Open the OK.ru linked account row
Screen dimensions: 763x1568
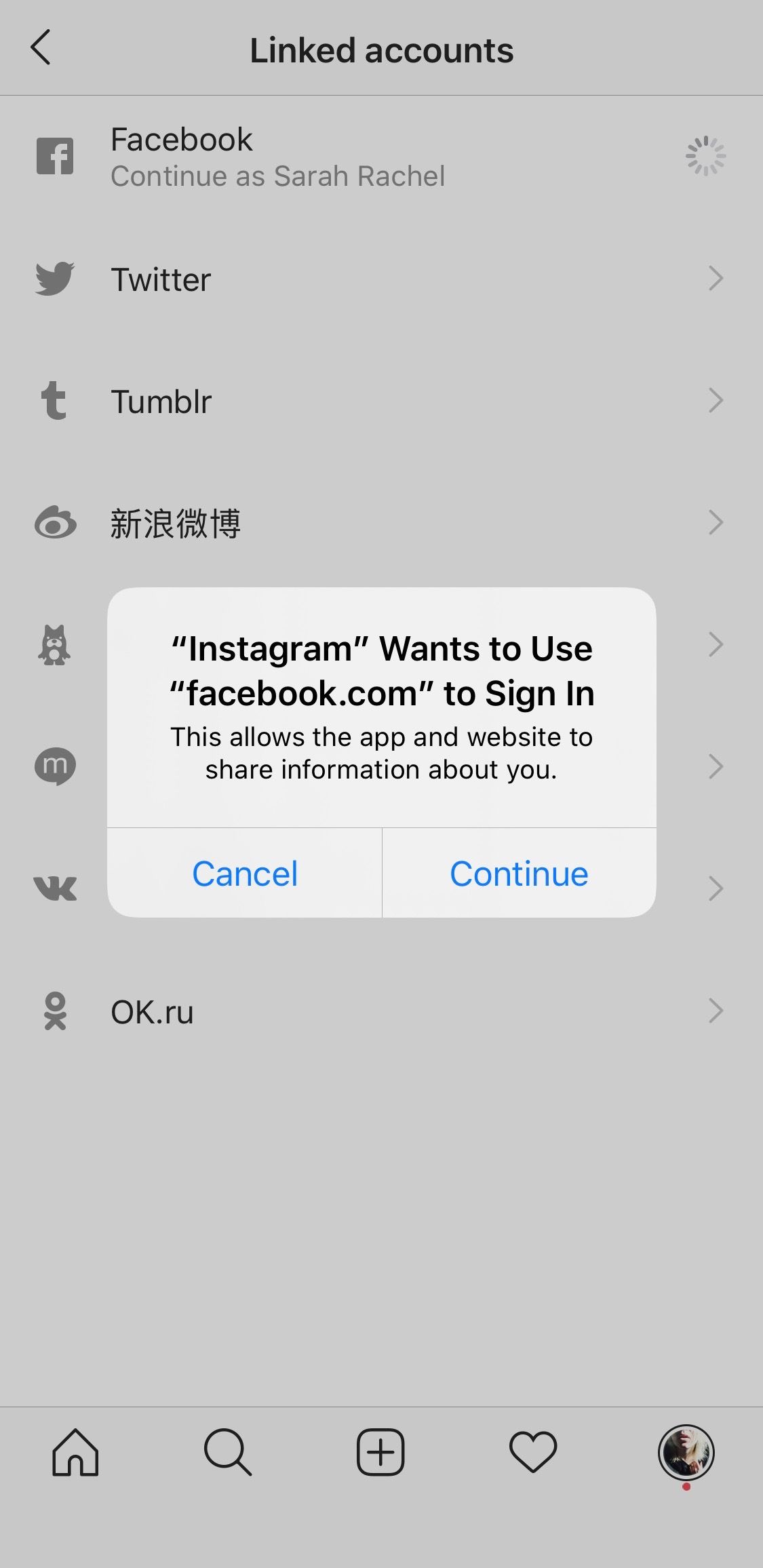tap(381, 1011)
